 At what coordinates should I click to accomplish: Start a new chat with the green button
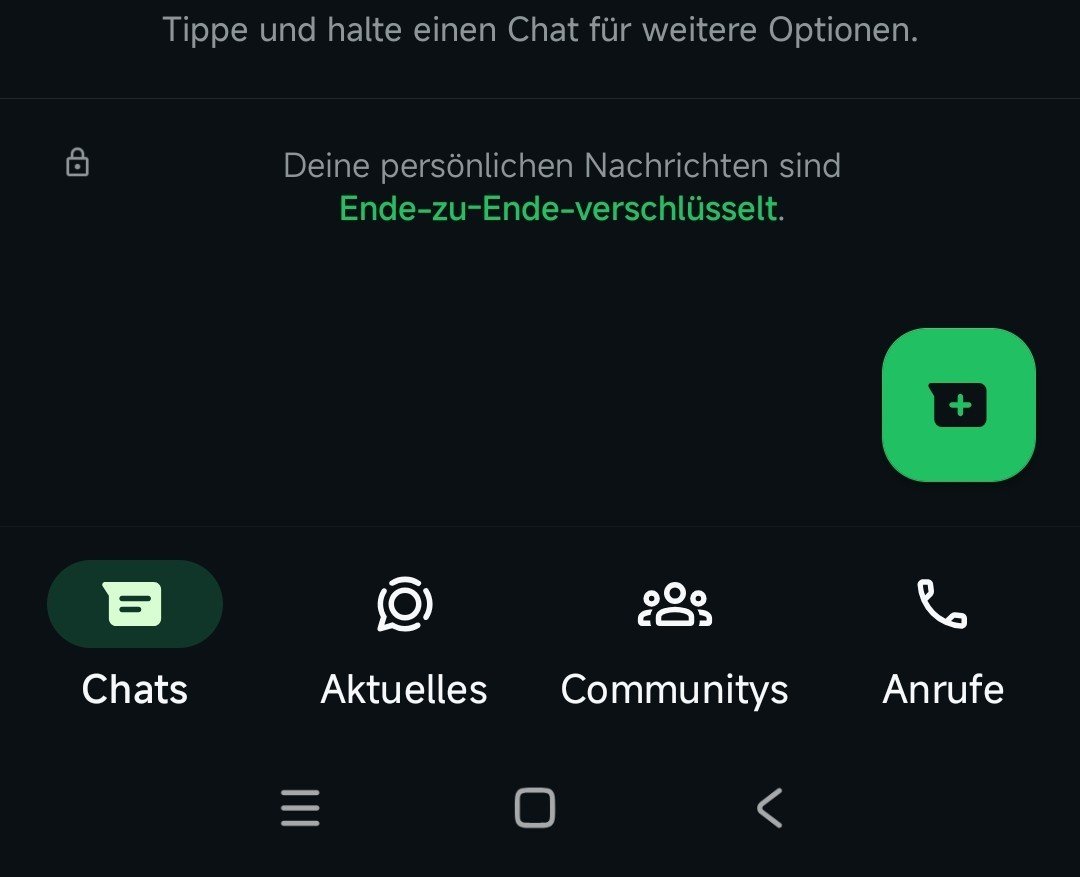coord(958,405)
